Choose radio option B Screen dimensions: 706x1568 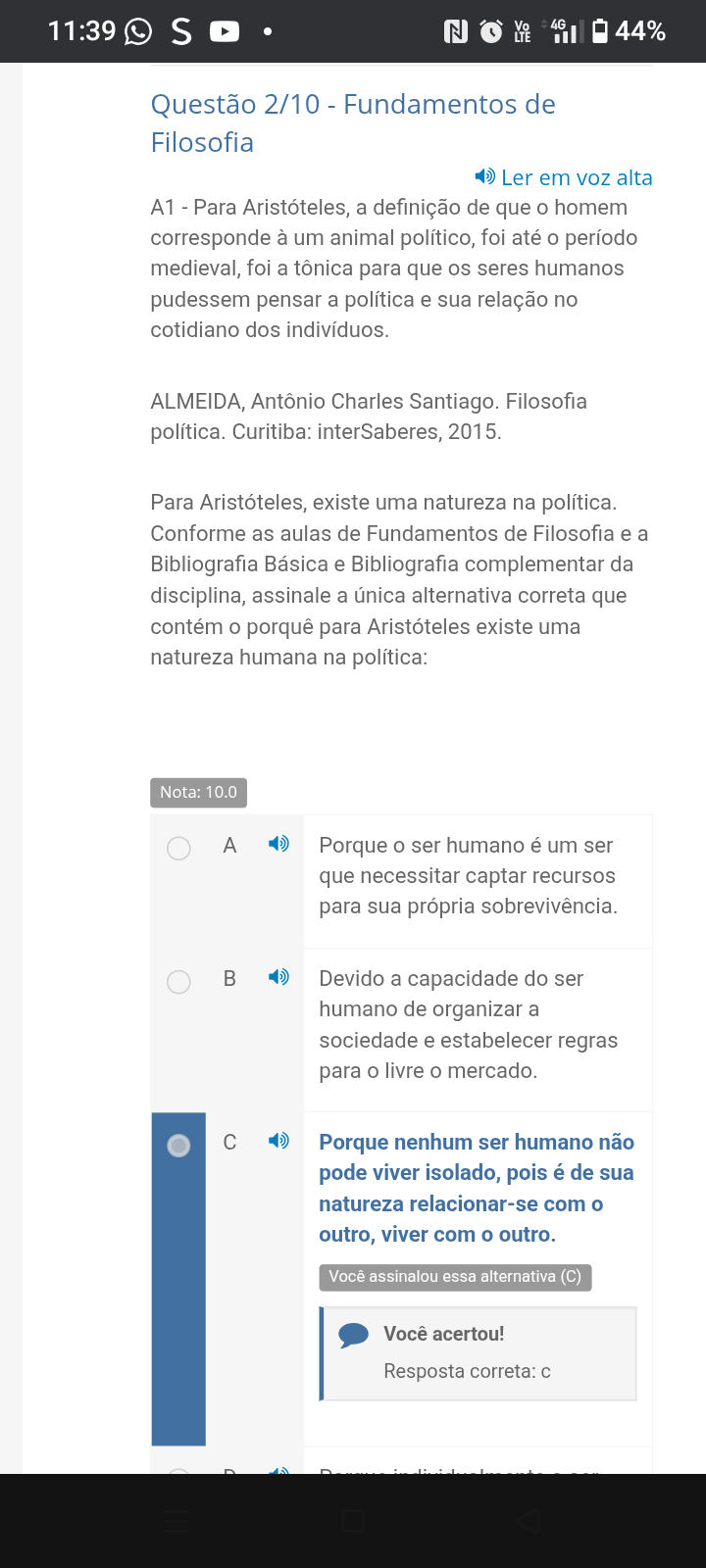[x=178, y=981]
